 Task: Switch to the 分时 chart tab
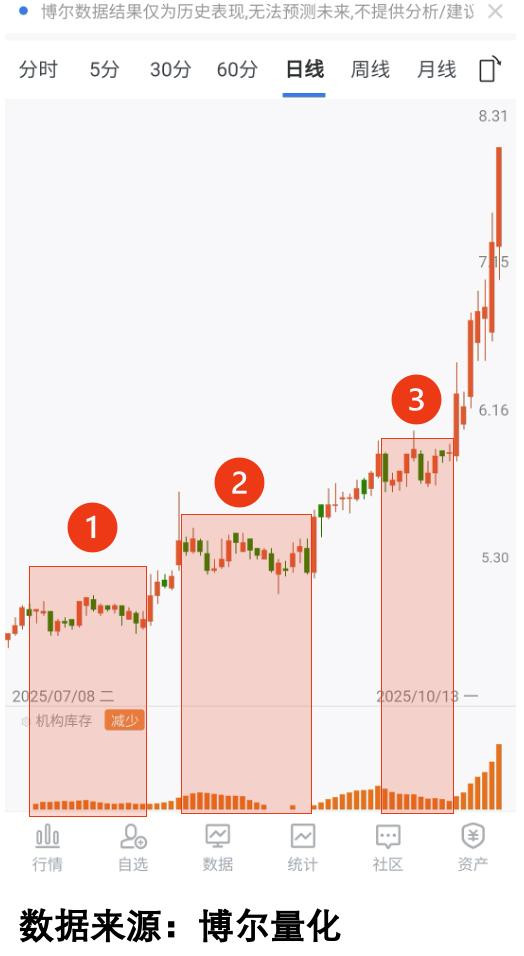(38, 69)
